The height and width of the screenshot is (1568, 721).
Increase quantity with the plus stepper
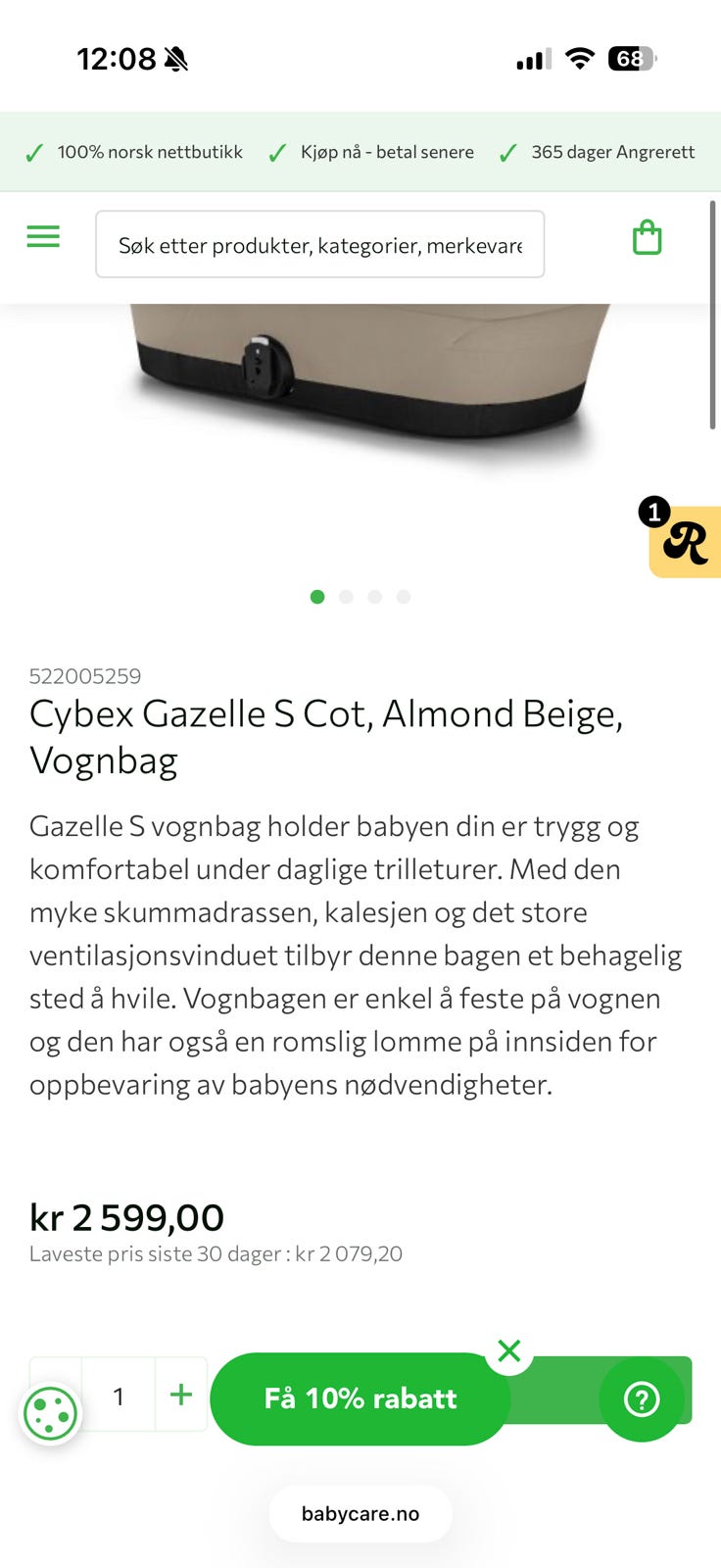tap(180, 1394)
